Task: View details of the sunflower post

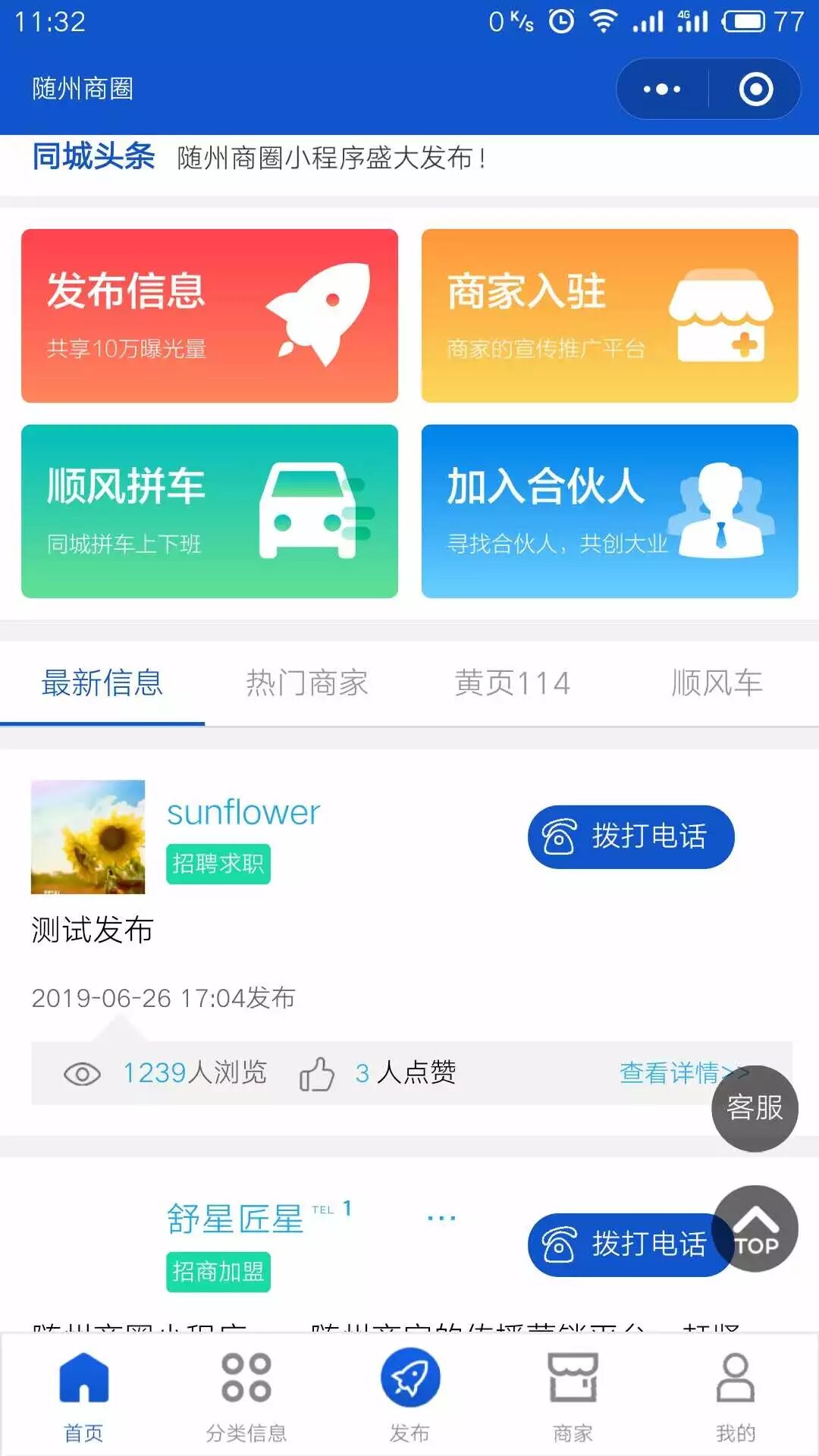Action: click(667, 1073)
